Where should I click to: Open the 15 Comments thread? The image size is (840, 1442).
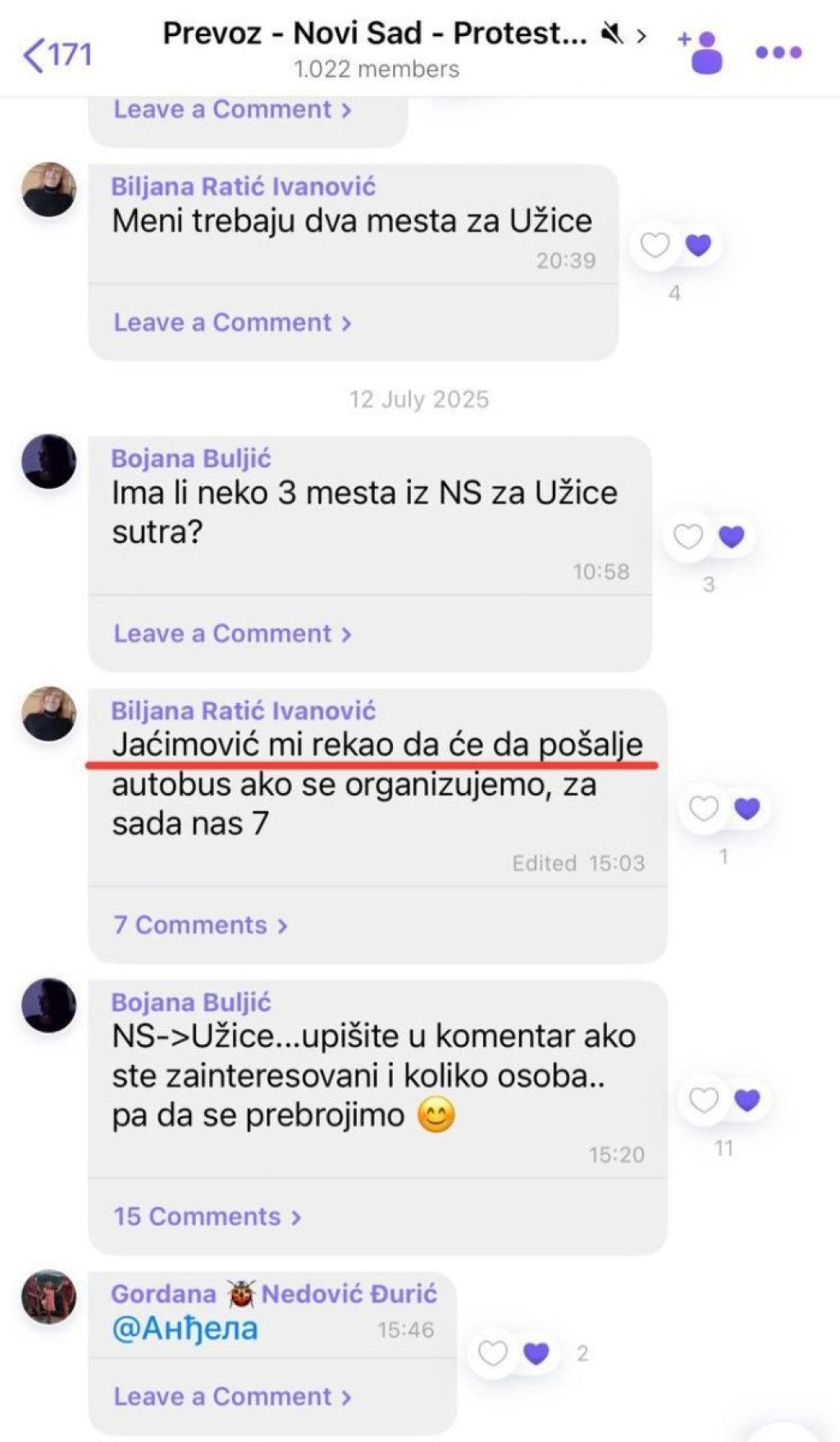[x=207, y=1216]
